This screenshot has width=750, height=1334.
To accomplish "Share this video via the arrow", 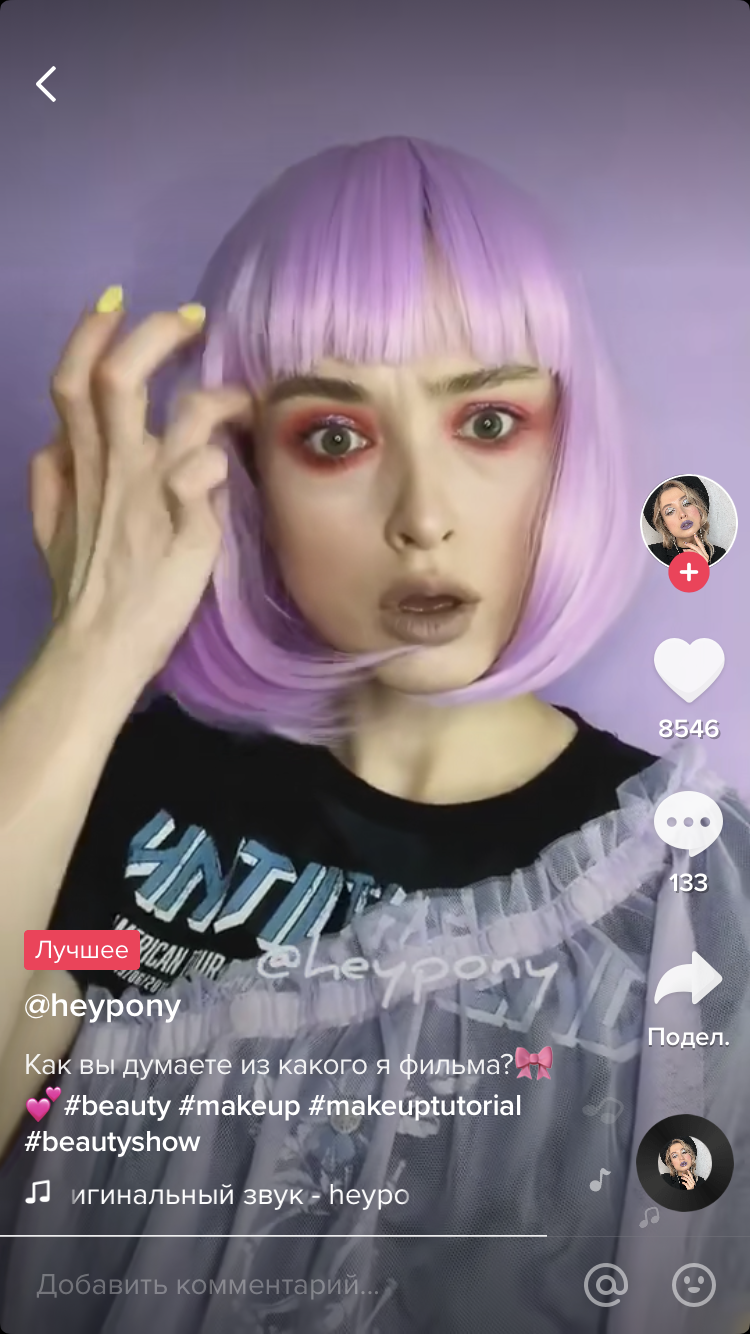I will 688,980.
